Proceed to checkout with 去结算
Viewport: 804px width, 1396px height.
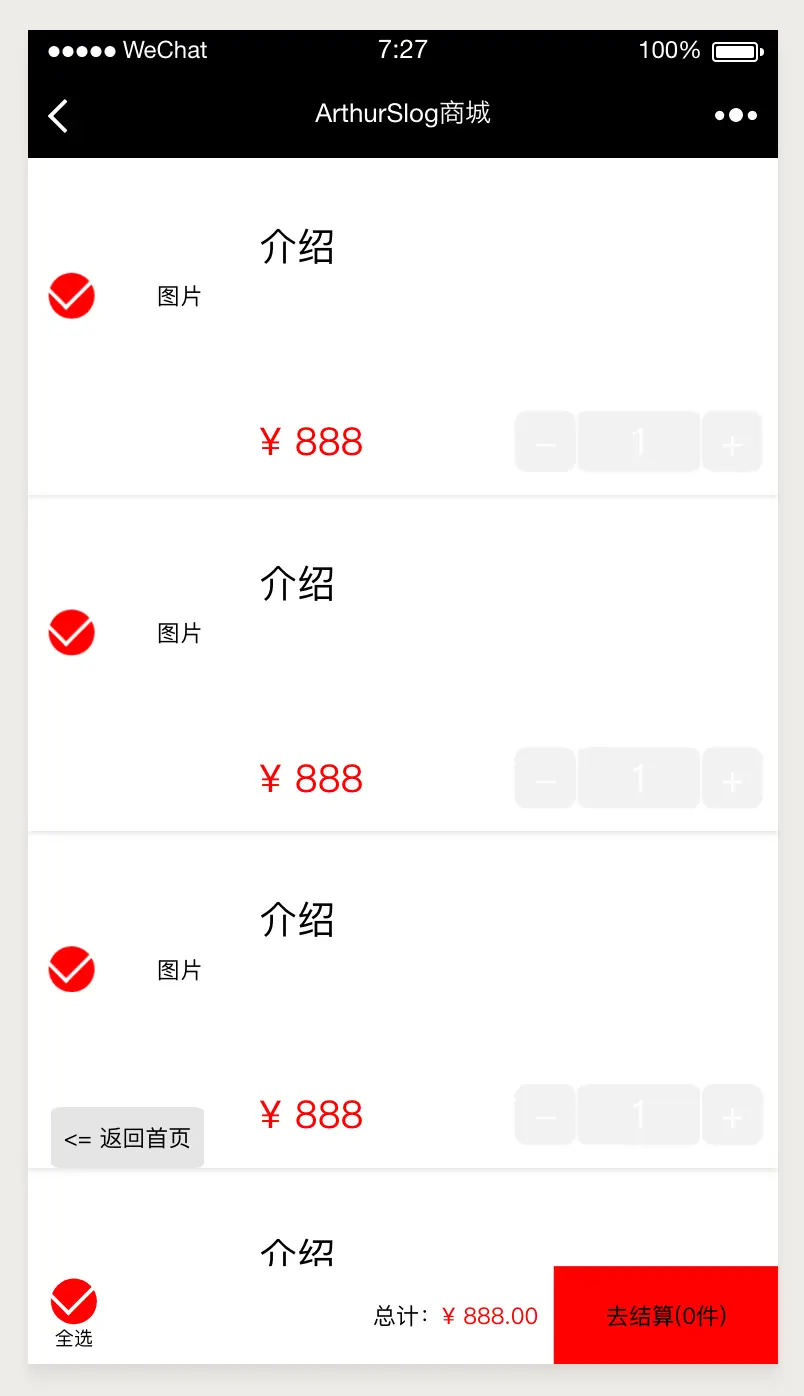[x=666, y=1316]
